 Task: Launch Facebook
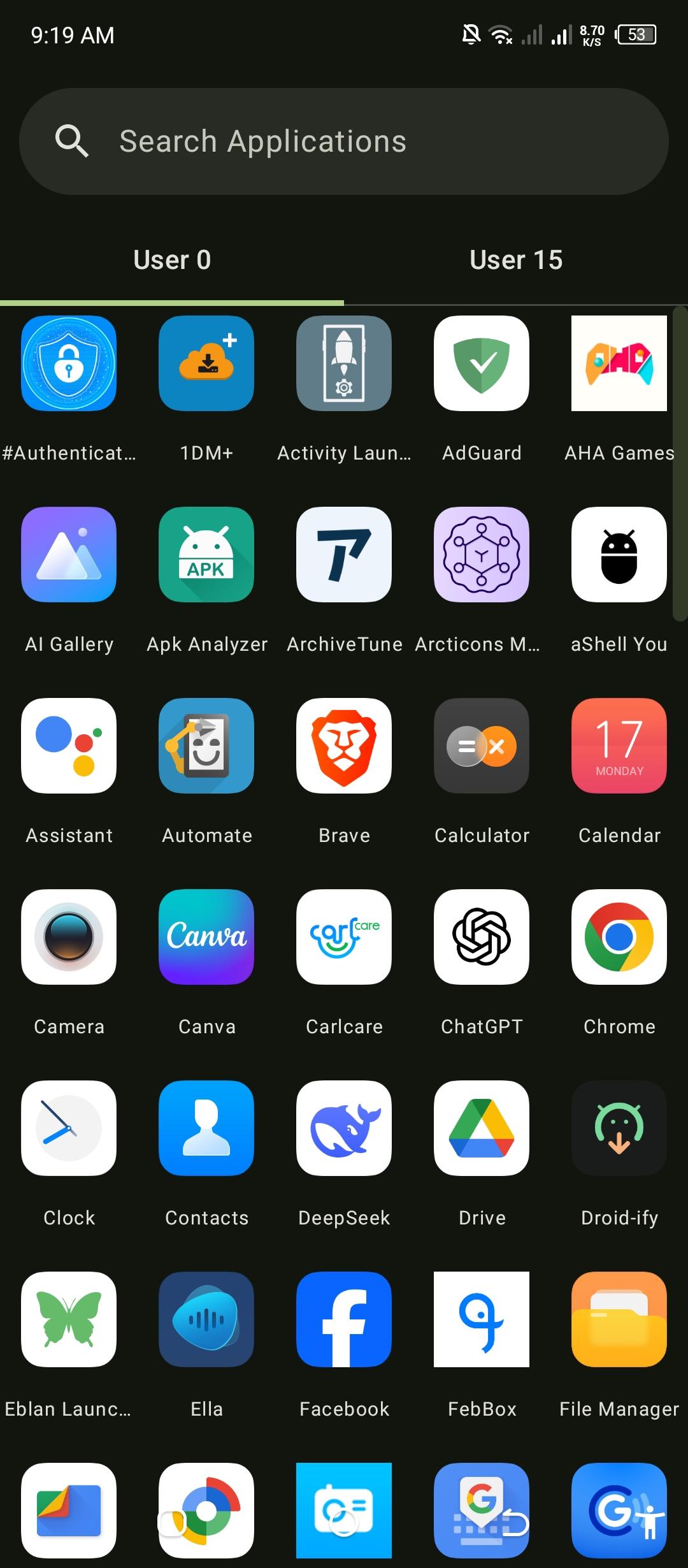point(344,1319)
